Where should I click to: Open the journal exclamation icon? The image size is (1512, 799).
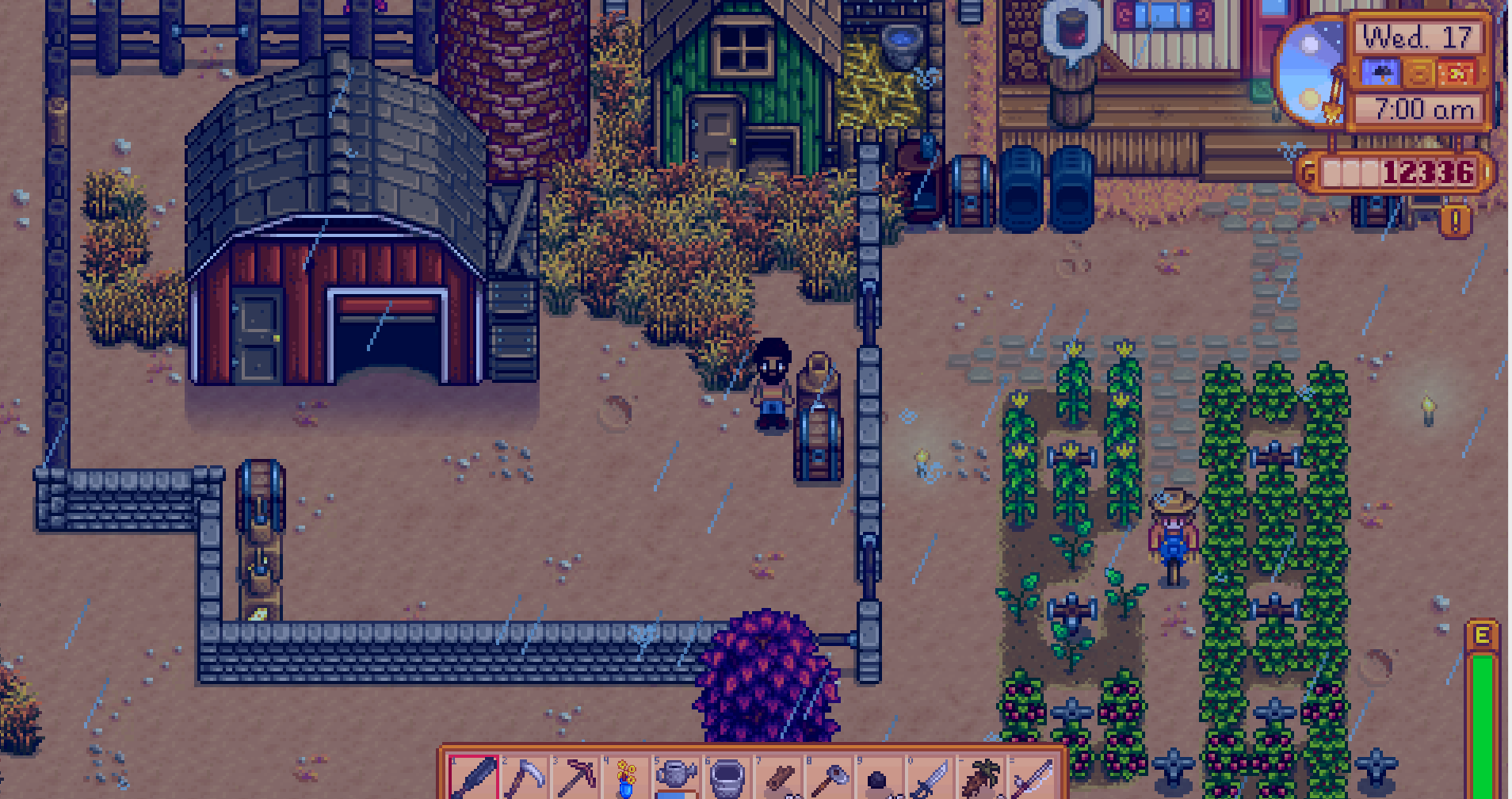[1455, 221]
